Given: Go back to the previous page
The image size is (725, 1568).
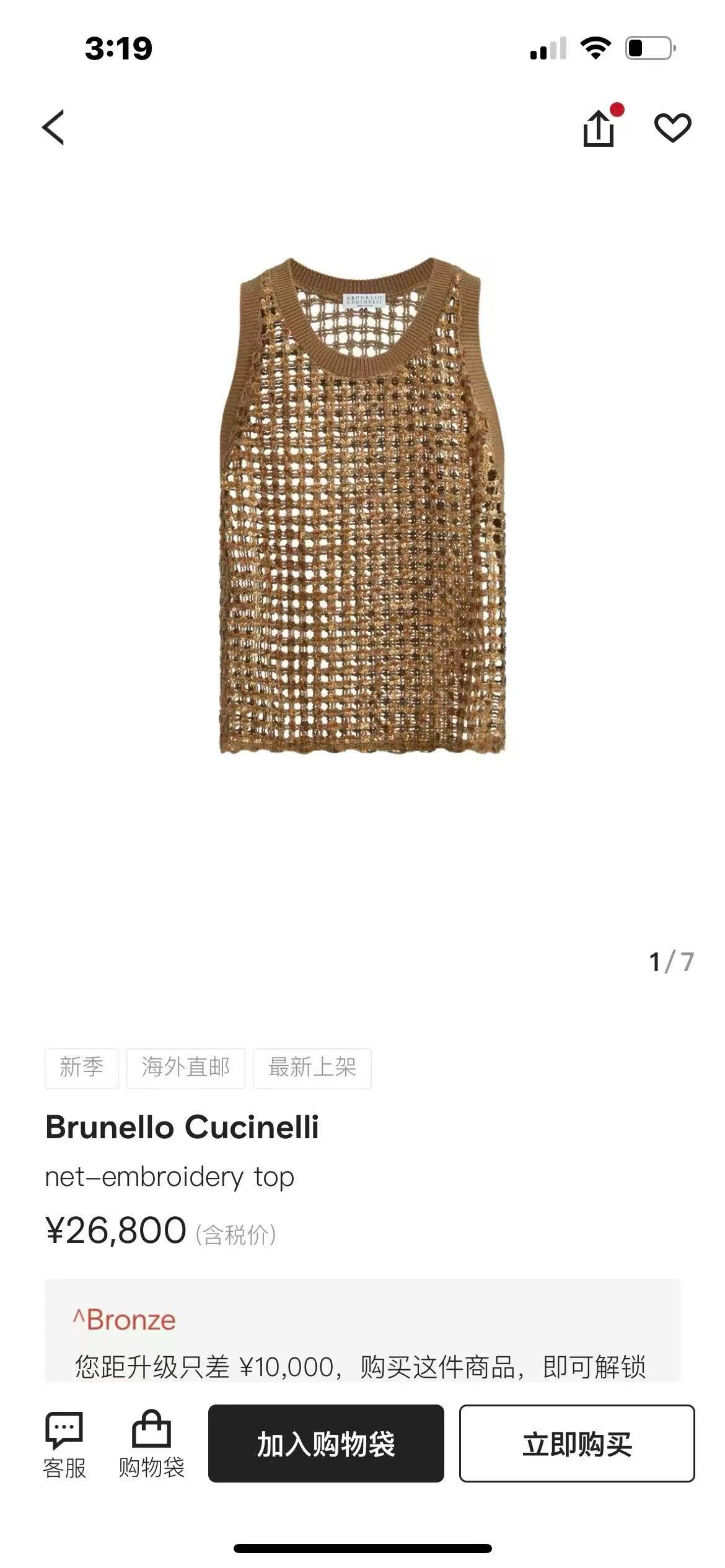Looking at the screenshot, I should click(x=53, y=128).
